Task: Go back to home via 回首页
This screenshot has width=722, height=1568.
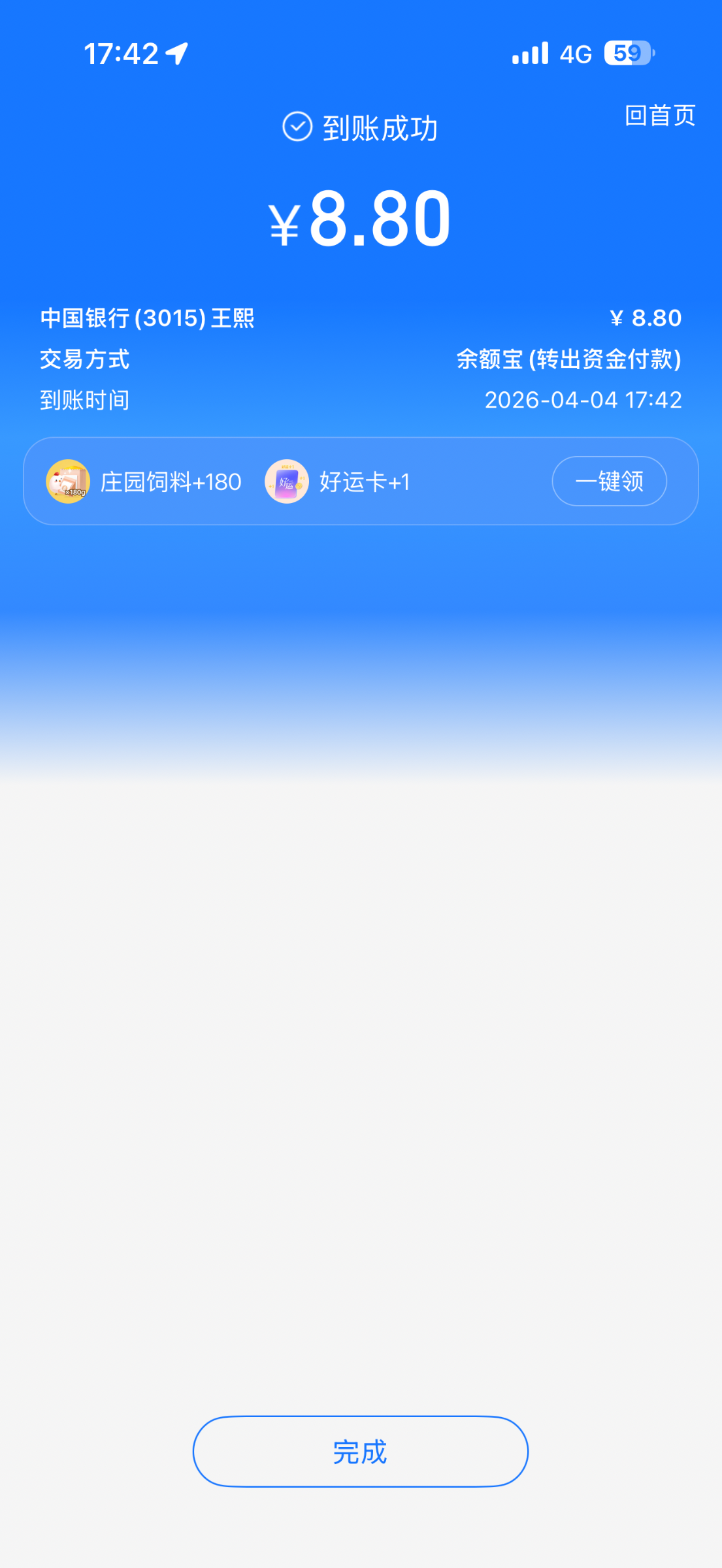Action: (x=660, y=116)
